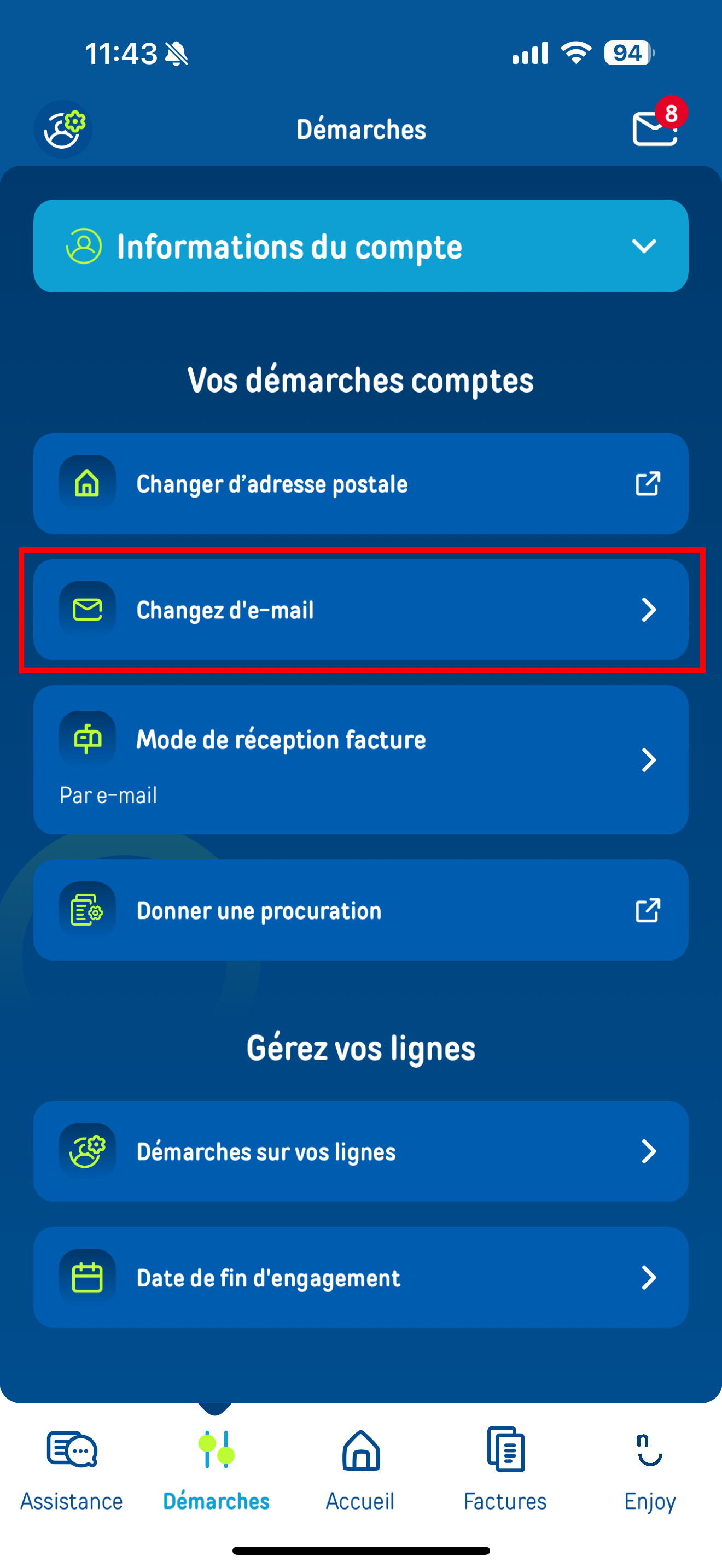
Task: Select Changez d'e-mail
Action: [361, 609]
